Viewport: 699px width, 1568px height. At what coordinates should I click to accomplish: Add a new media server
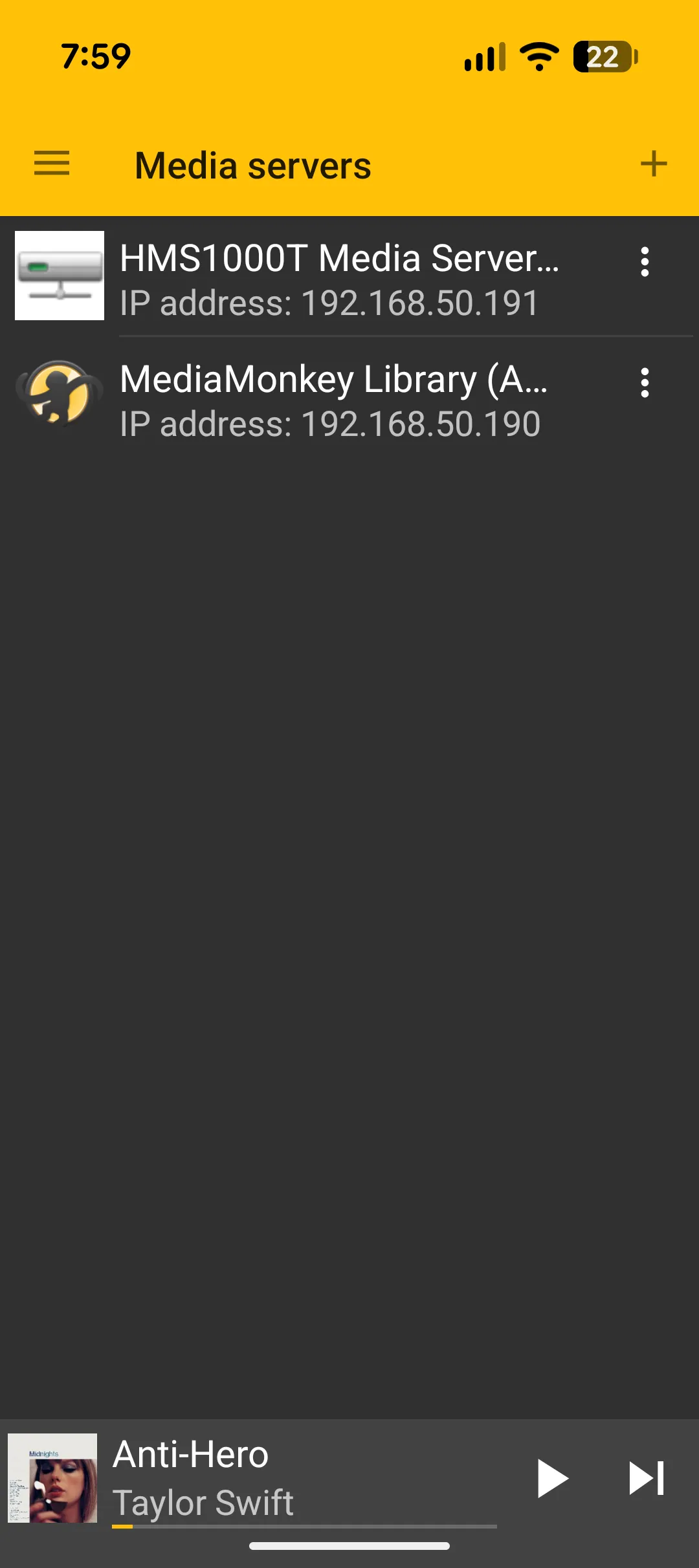(x=653, y=163)
